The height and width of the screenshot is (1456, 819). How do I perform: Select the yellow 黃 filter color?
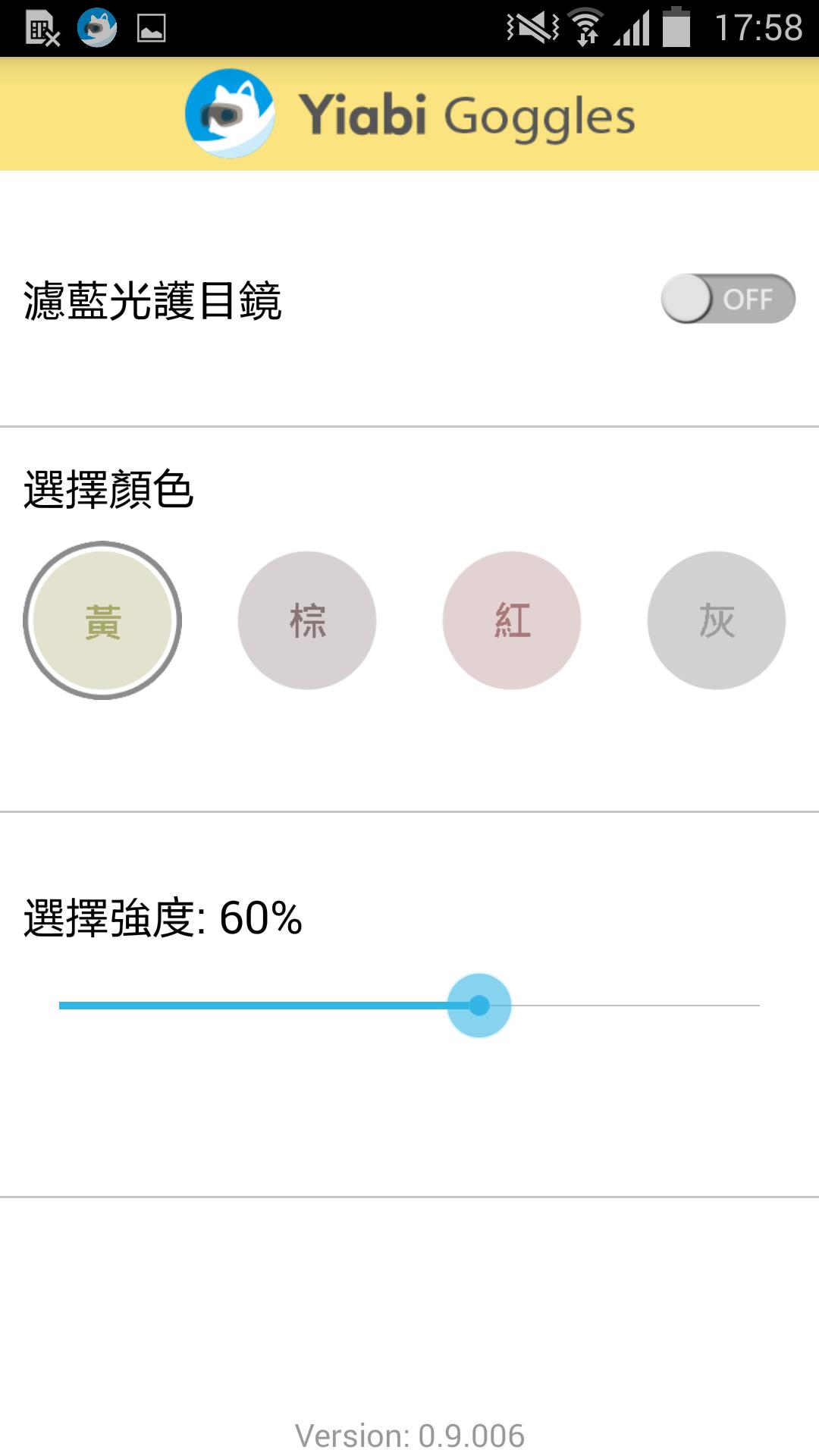click(x=102, y=620)
